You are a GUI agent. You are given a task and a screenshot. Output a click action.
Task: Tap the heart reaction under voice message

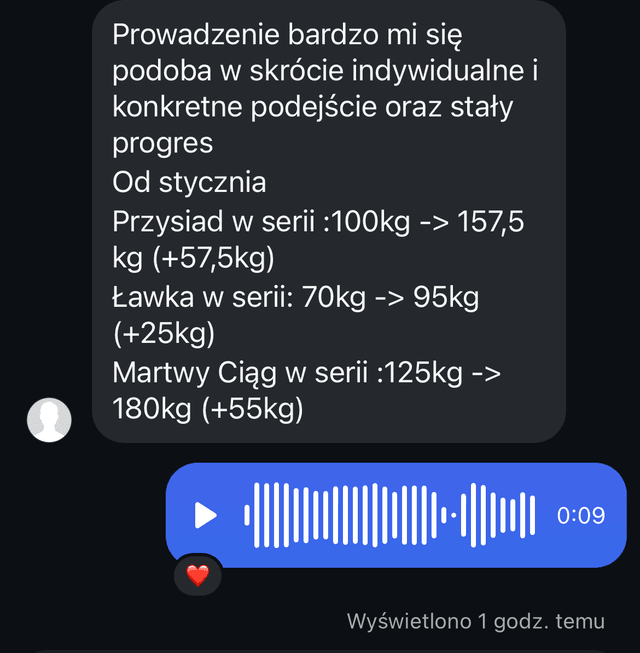click(198, 575)
